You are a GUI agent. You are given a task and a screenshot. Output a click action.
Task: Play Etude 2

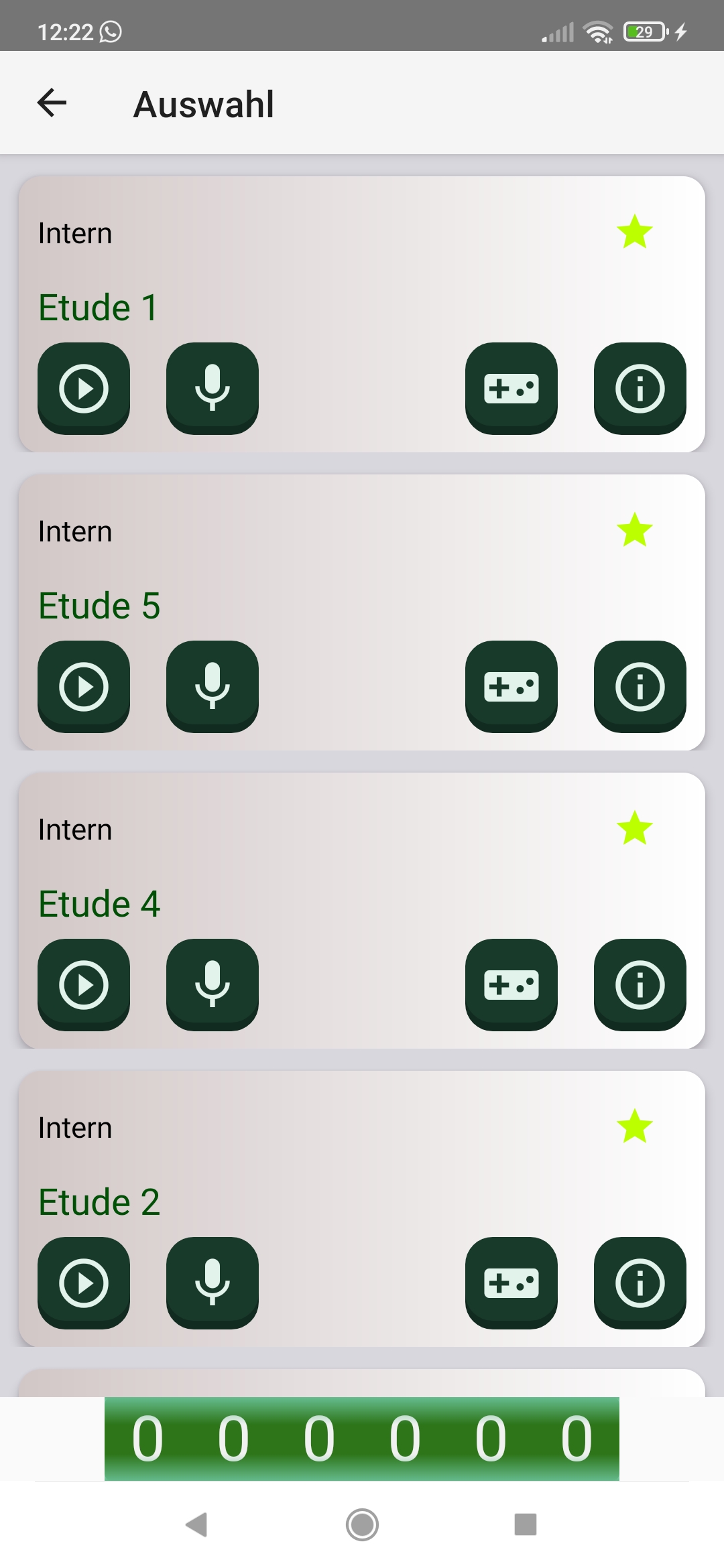pos(84,1283)
